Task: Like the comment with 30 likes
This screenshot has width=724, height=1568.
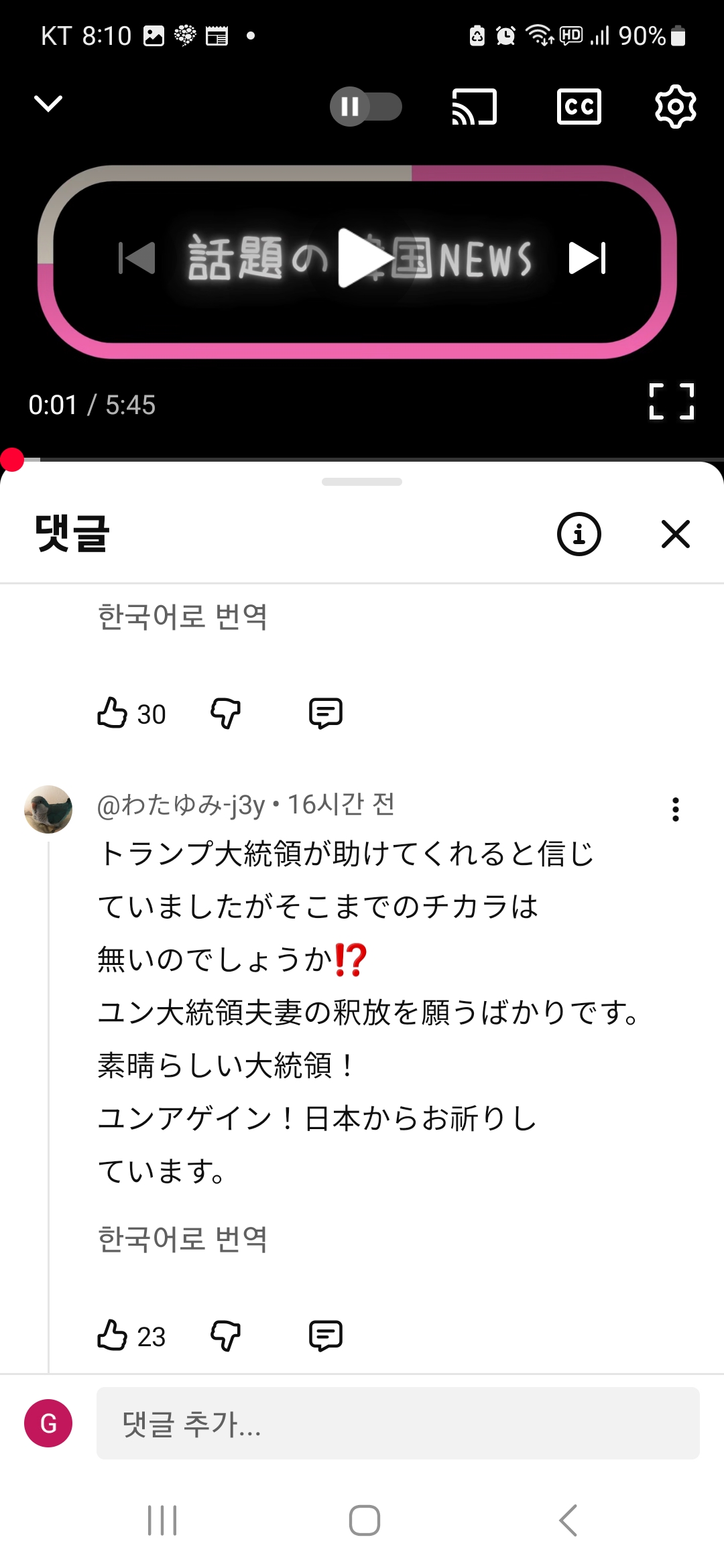Action: point(113,713)
